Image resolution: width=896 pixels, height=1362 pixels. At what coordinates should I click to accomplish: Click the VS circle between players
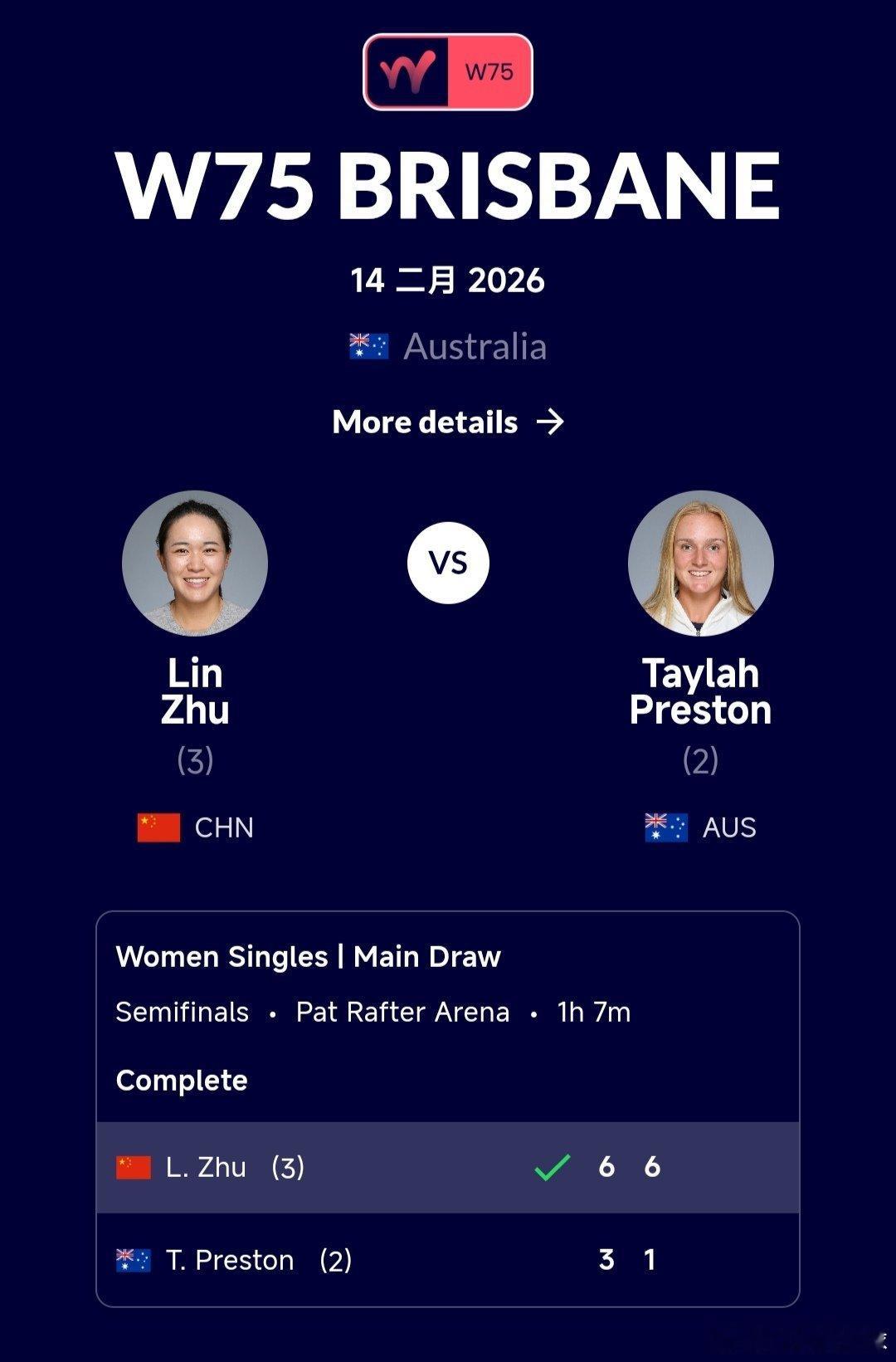[448, 562]
